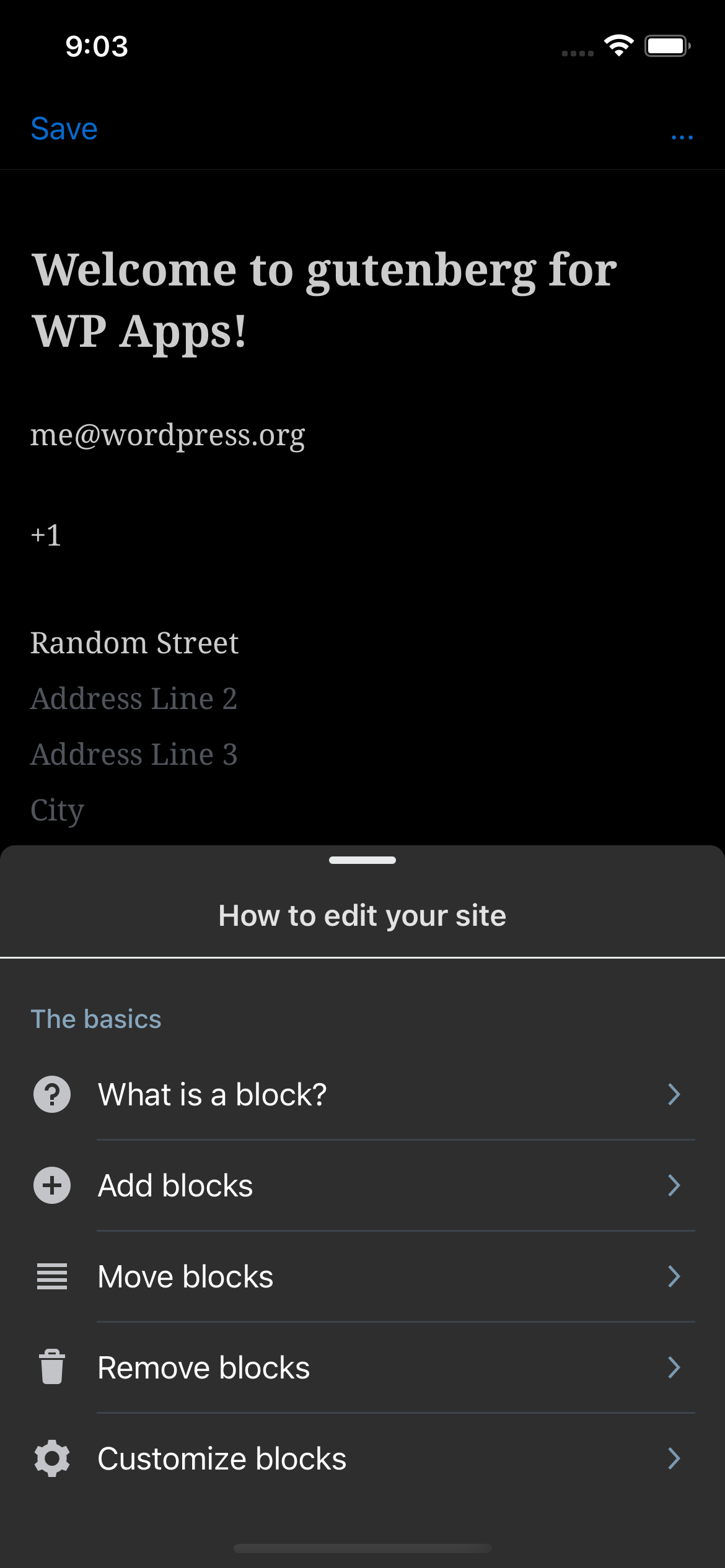Edit the me@wordpress.org email field
The image size is (725, 1568).
pos(168,435)
